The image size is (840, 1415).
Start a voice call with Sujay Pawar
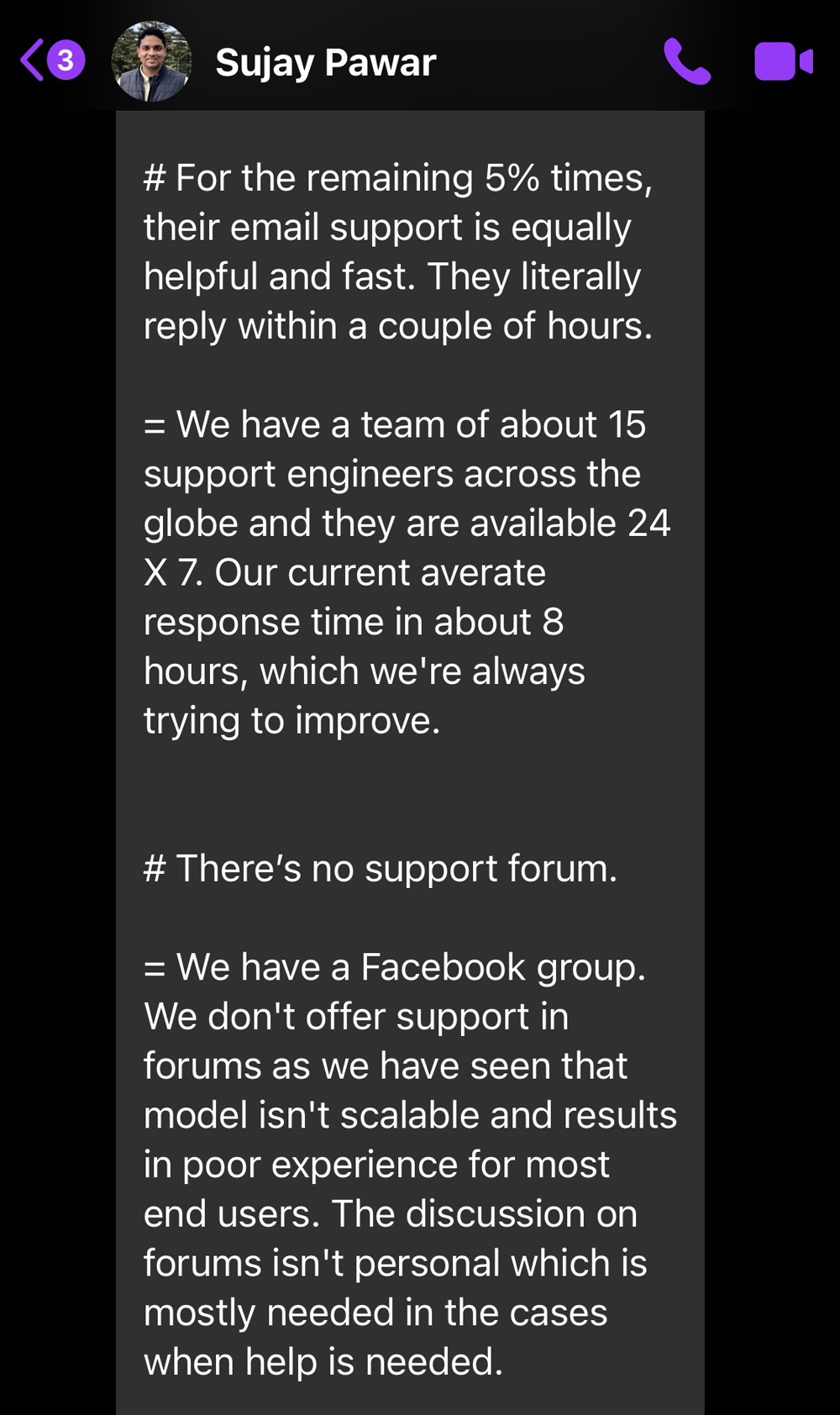coord(686,61)
